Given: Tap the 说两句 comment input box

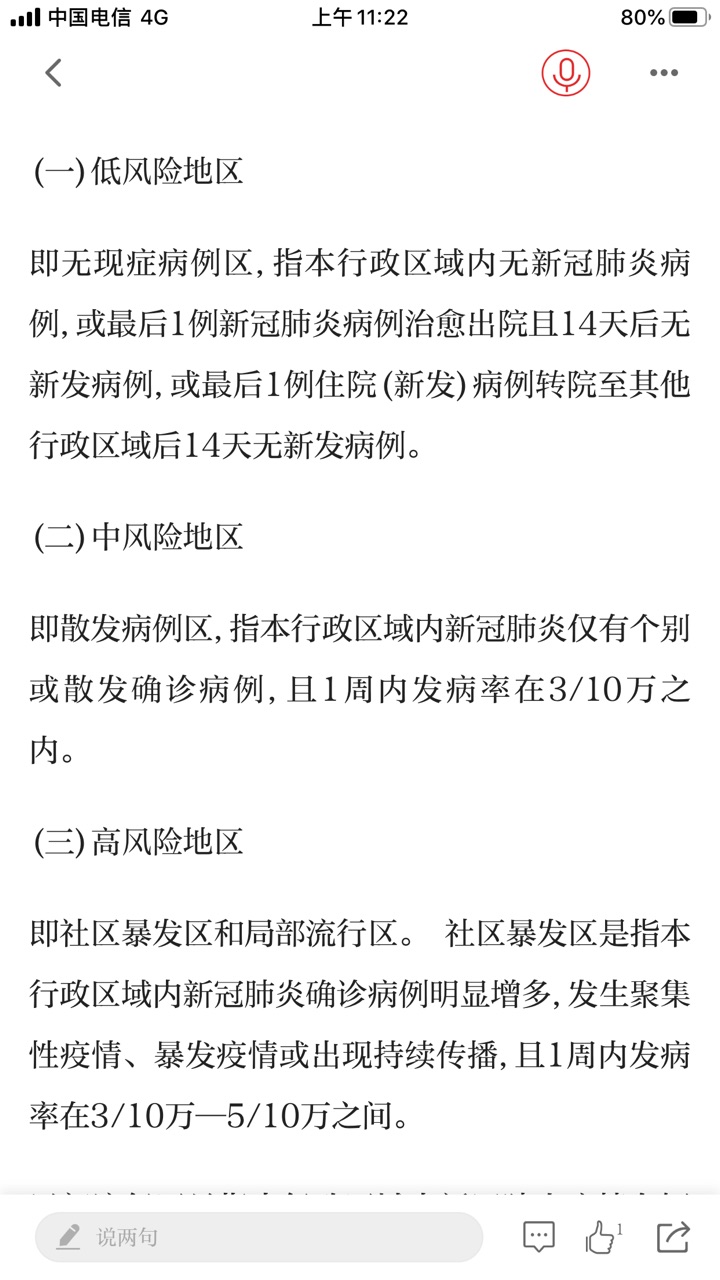Looking at the screenshot, I should [x=259, y=1237].
